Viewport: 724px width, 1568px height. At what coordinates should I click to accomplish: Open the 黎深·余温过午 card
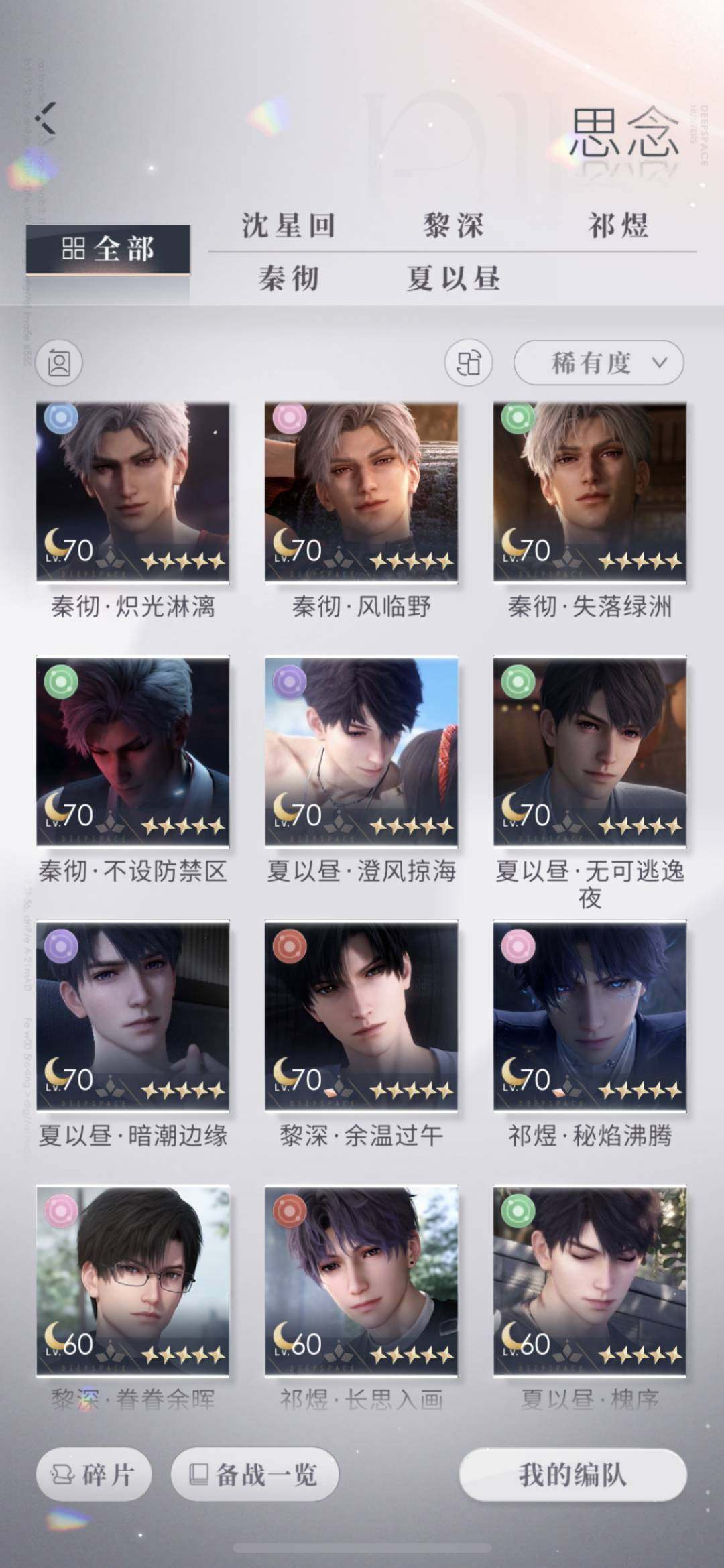click(361, 1016)
